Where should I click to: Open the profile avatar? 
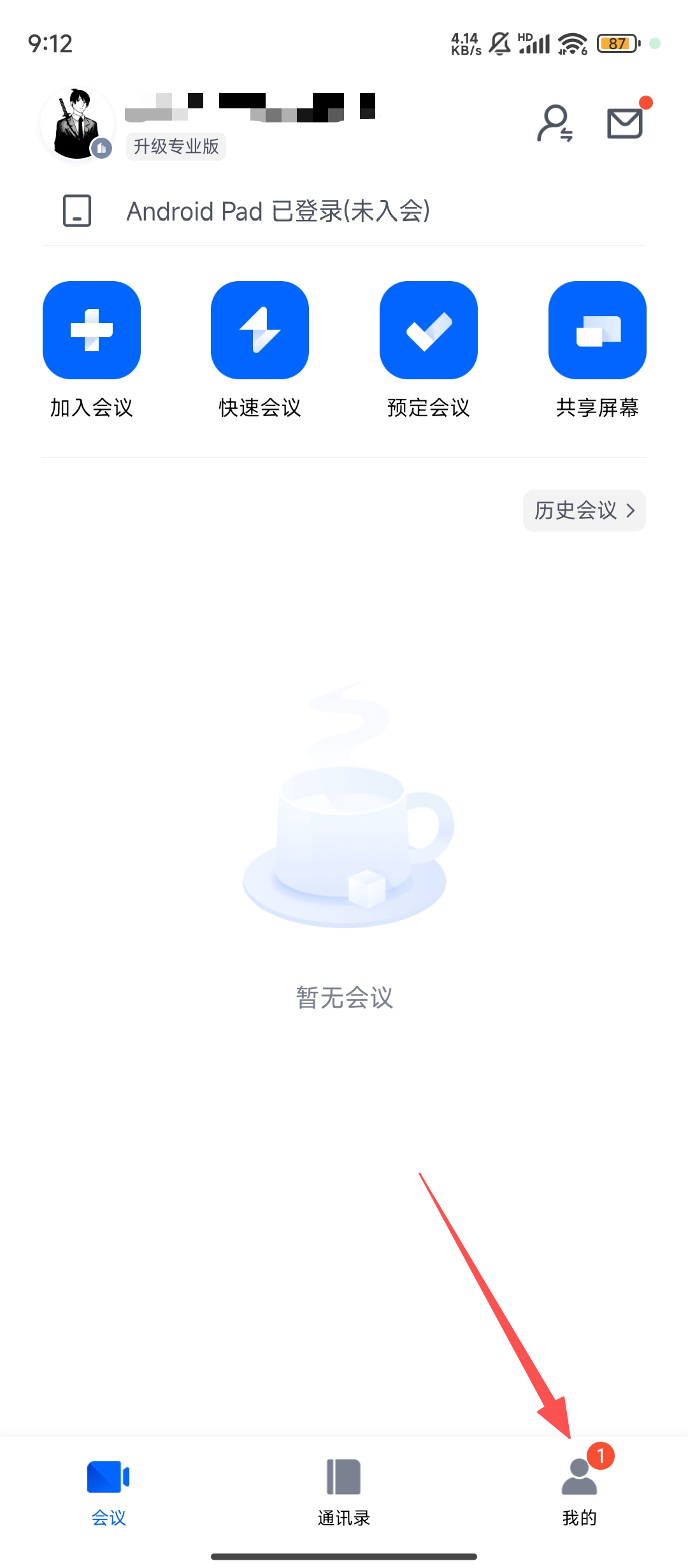click(x=77, y=124)
